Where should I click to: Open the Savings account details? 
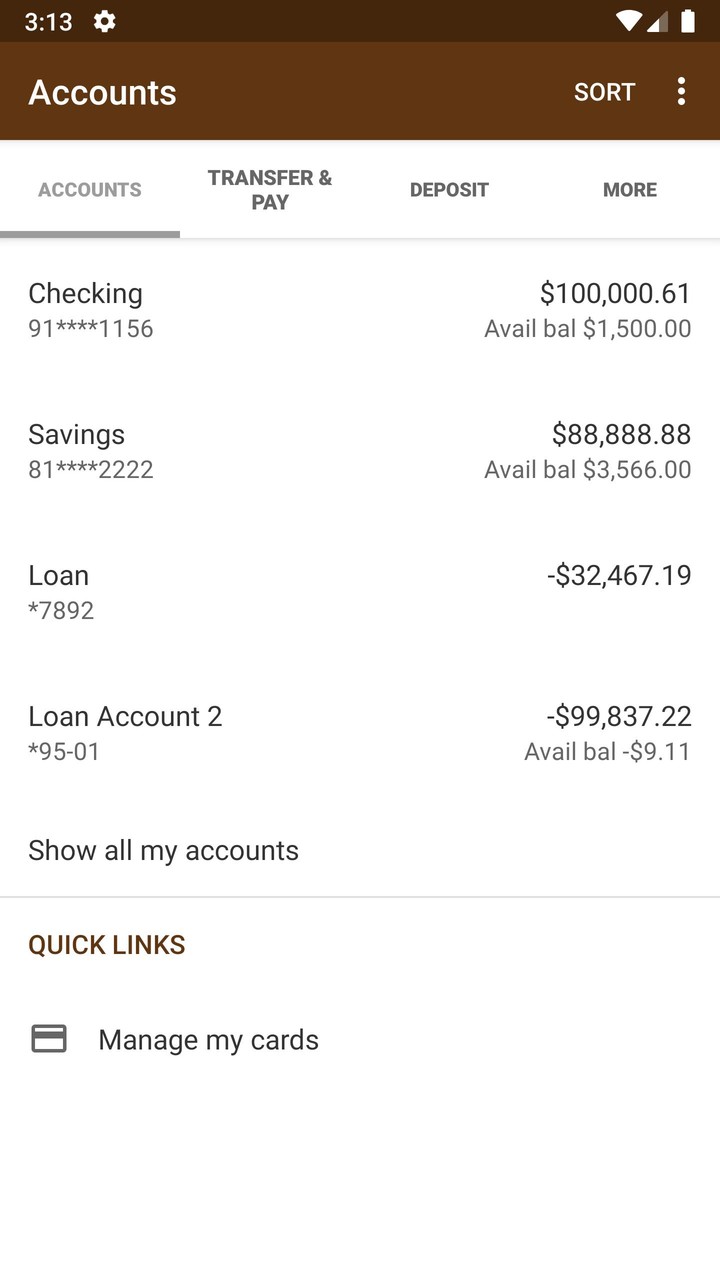[360, 449]
